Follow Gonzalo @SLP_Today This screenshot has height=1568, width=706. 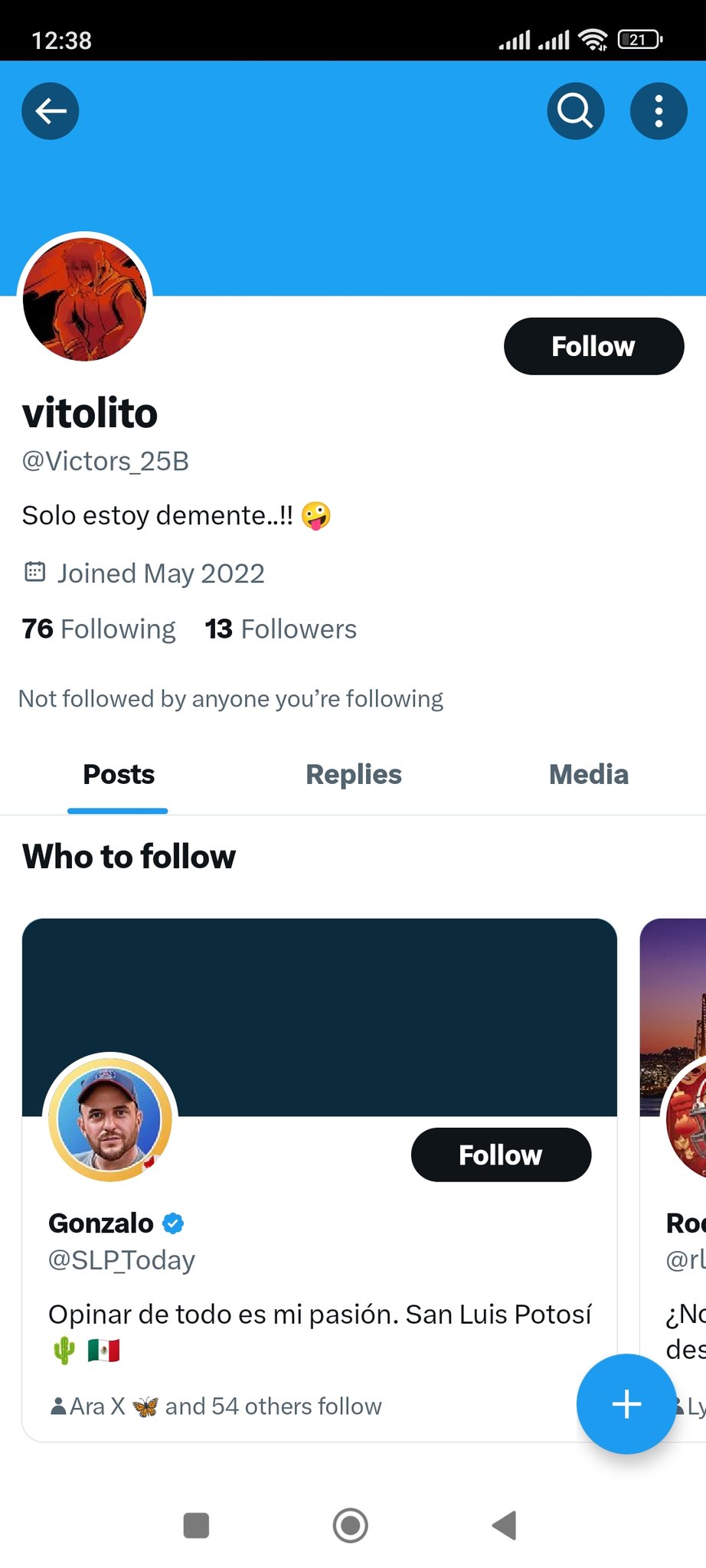[501, 1155]
